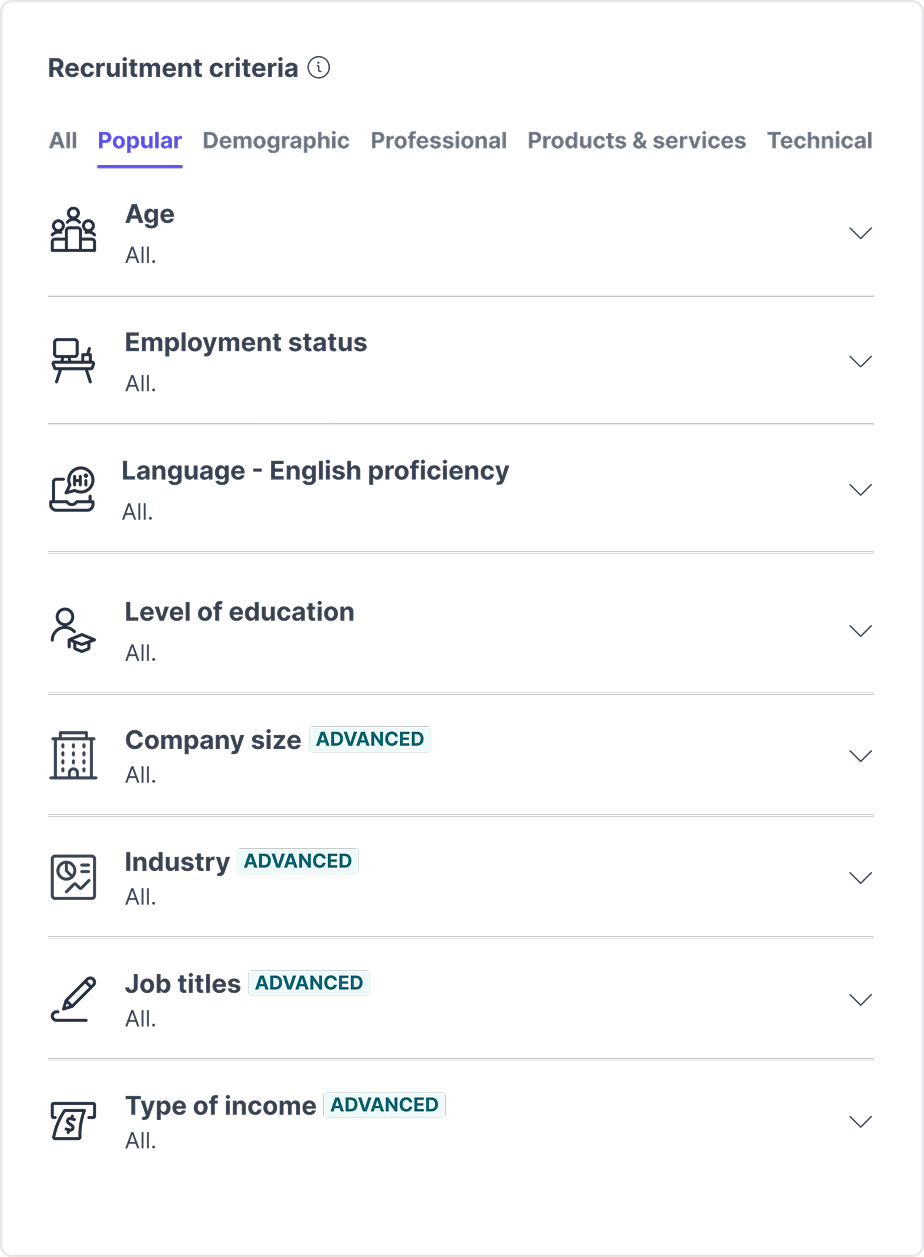Expand the Job titles criteria
This screenshot has height=1257, width=924.
pos(461,999)
